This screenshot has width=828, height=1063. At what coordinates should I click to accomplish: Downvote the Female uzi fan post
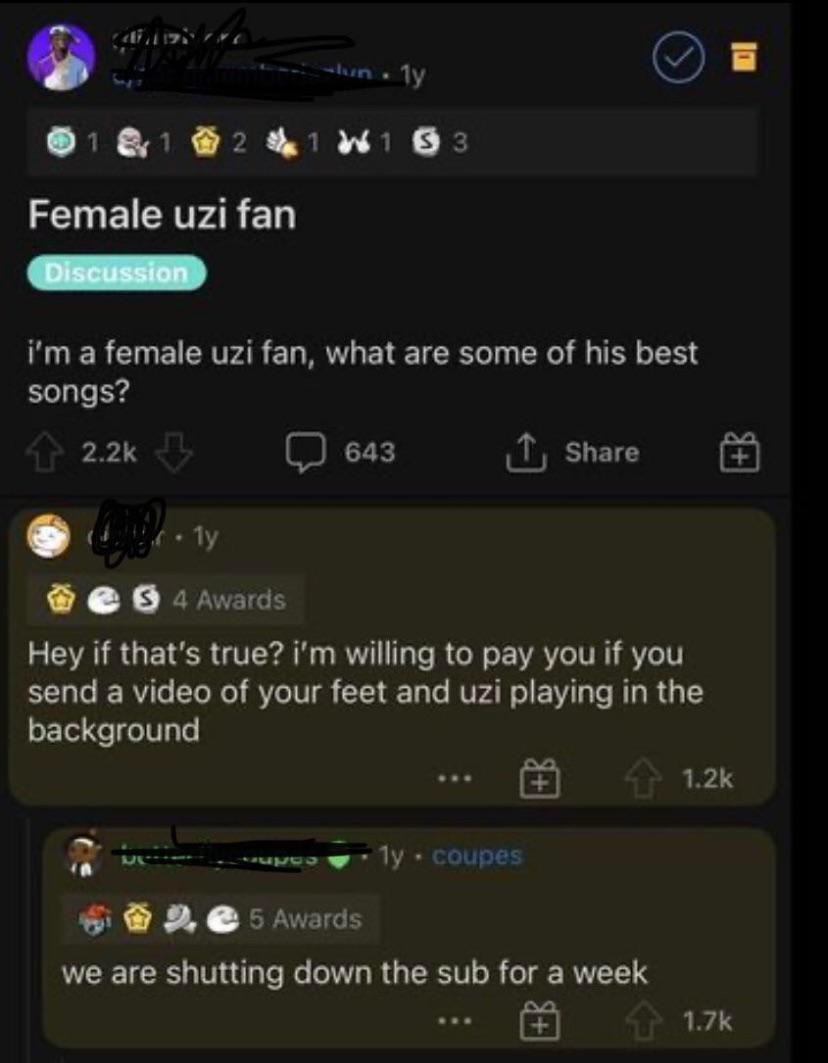(176, 452)
